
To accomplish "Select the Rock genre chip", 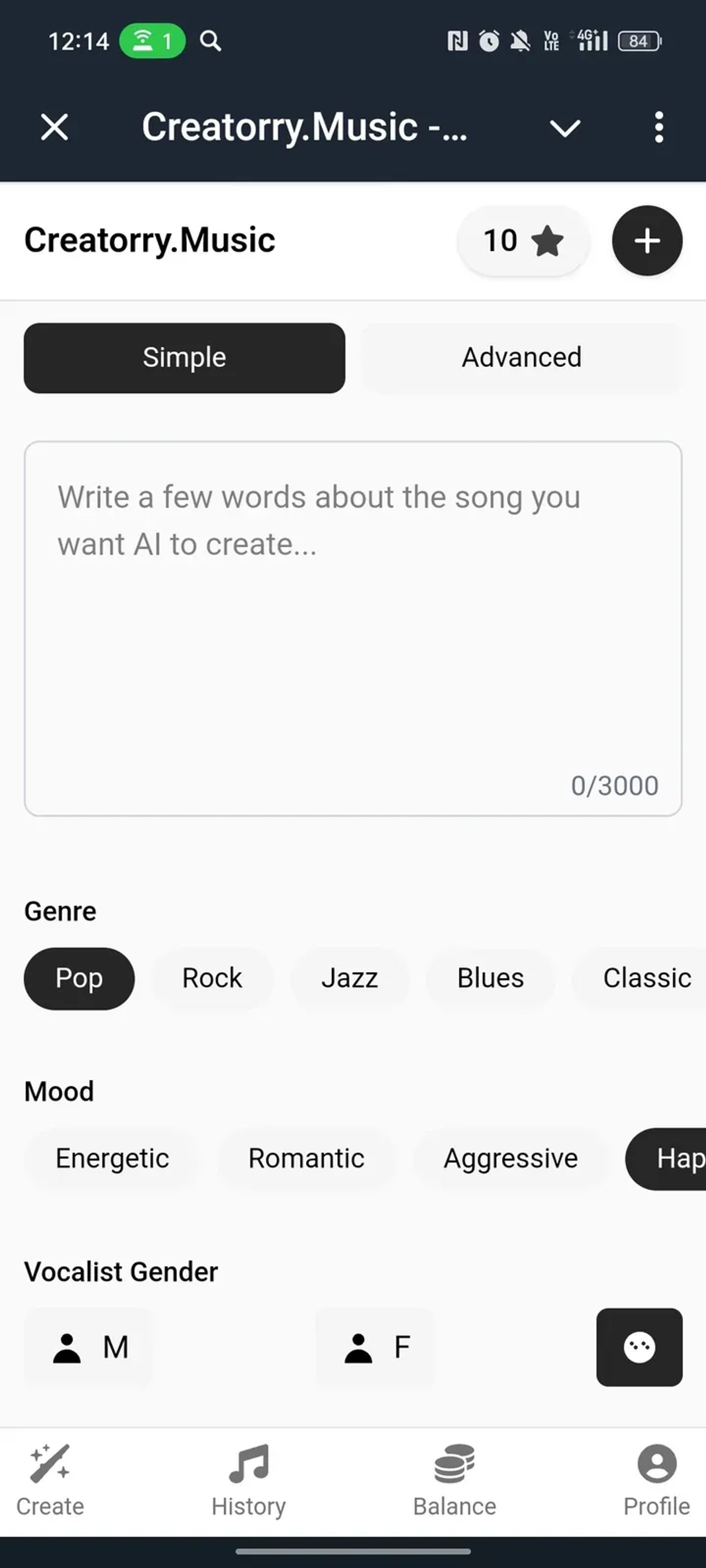I will (211, 978).
